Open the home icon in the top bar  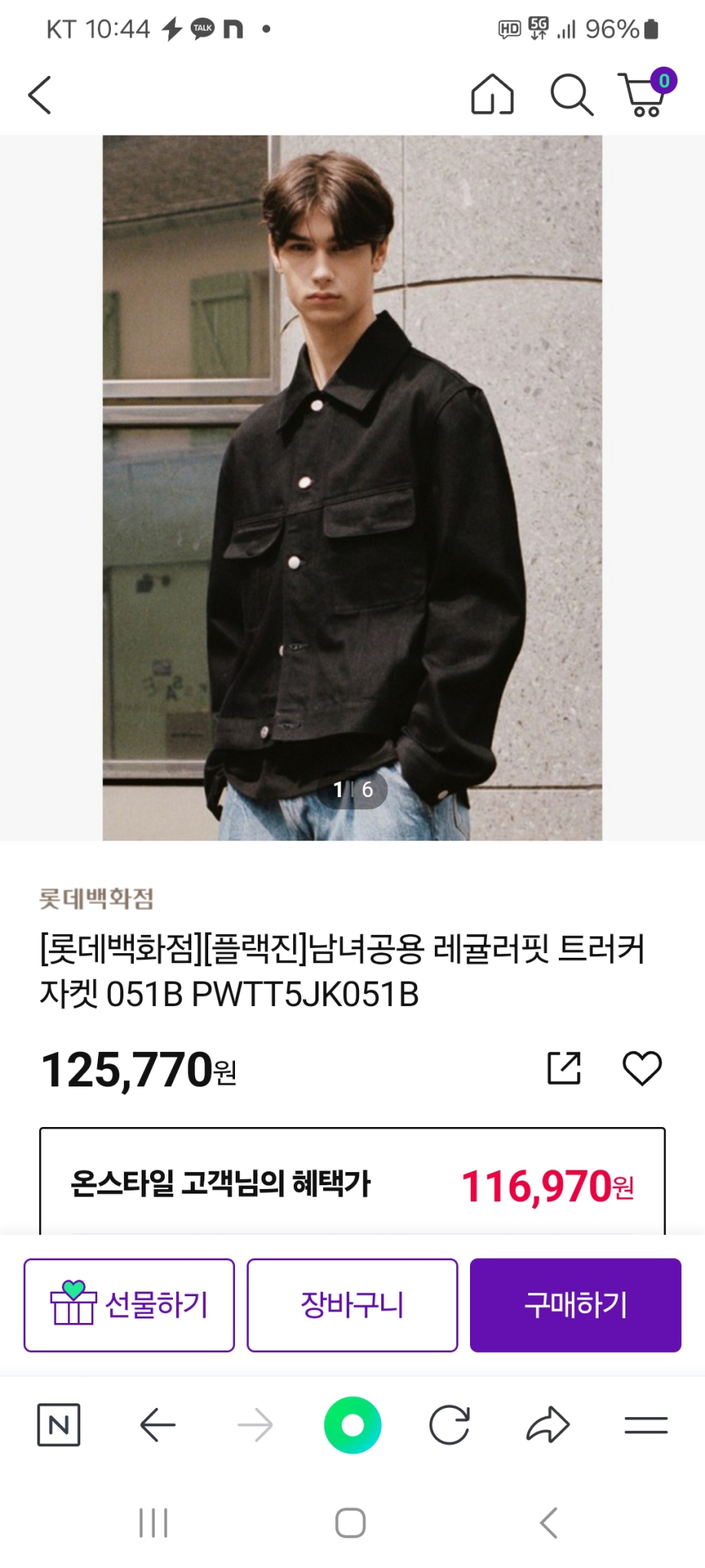point(491,96)
